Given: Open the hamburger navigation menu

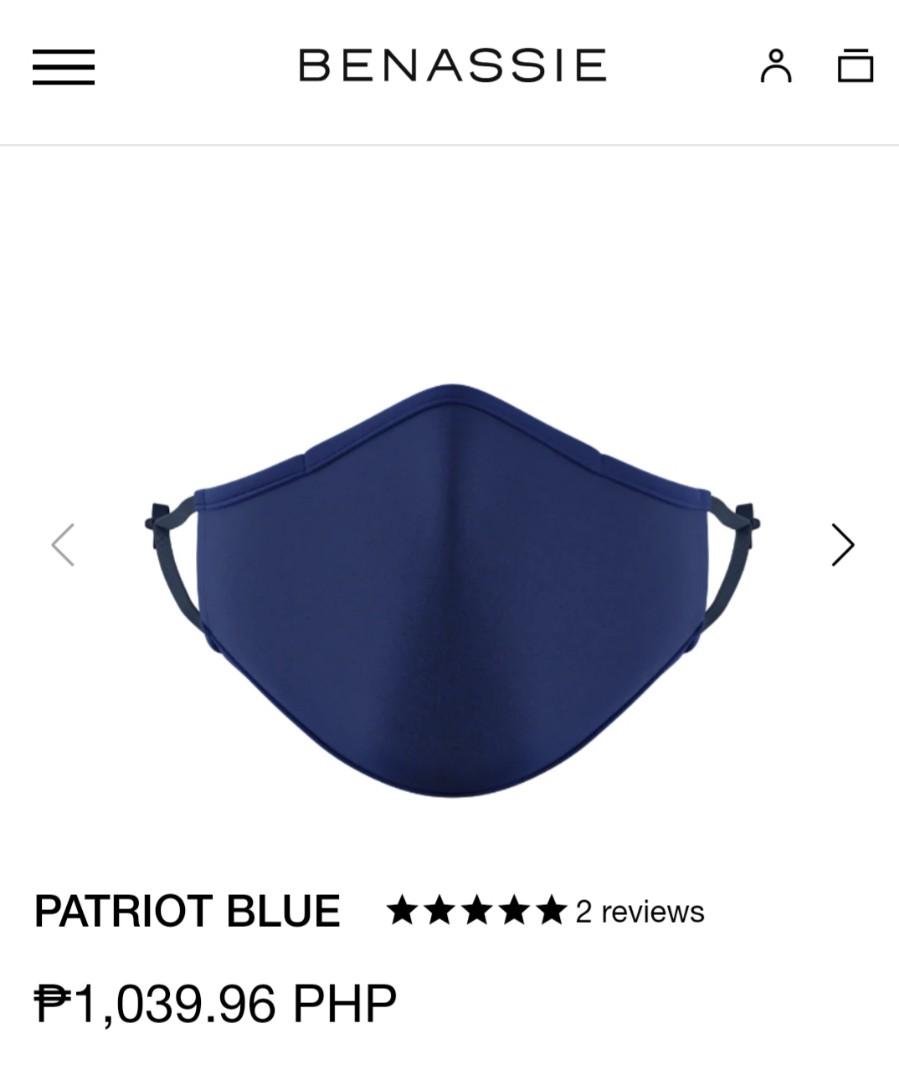Looking at the screenshot, I should pos(63,67).
